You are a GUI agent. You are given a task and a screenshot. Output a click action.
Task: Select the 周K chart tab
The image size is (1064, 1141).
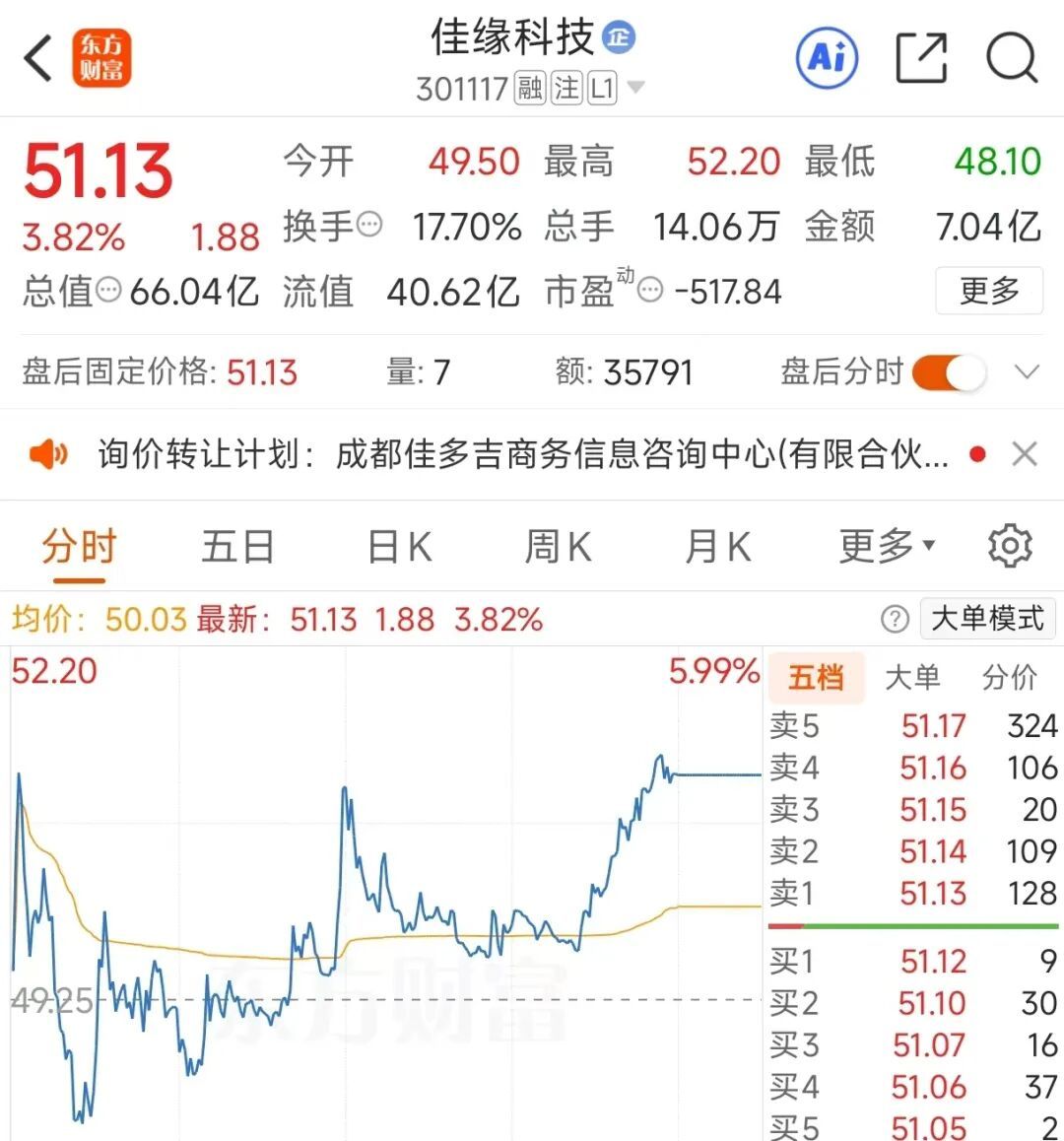pyautogui.click(x=558, y=547)
